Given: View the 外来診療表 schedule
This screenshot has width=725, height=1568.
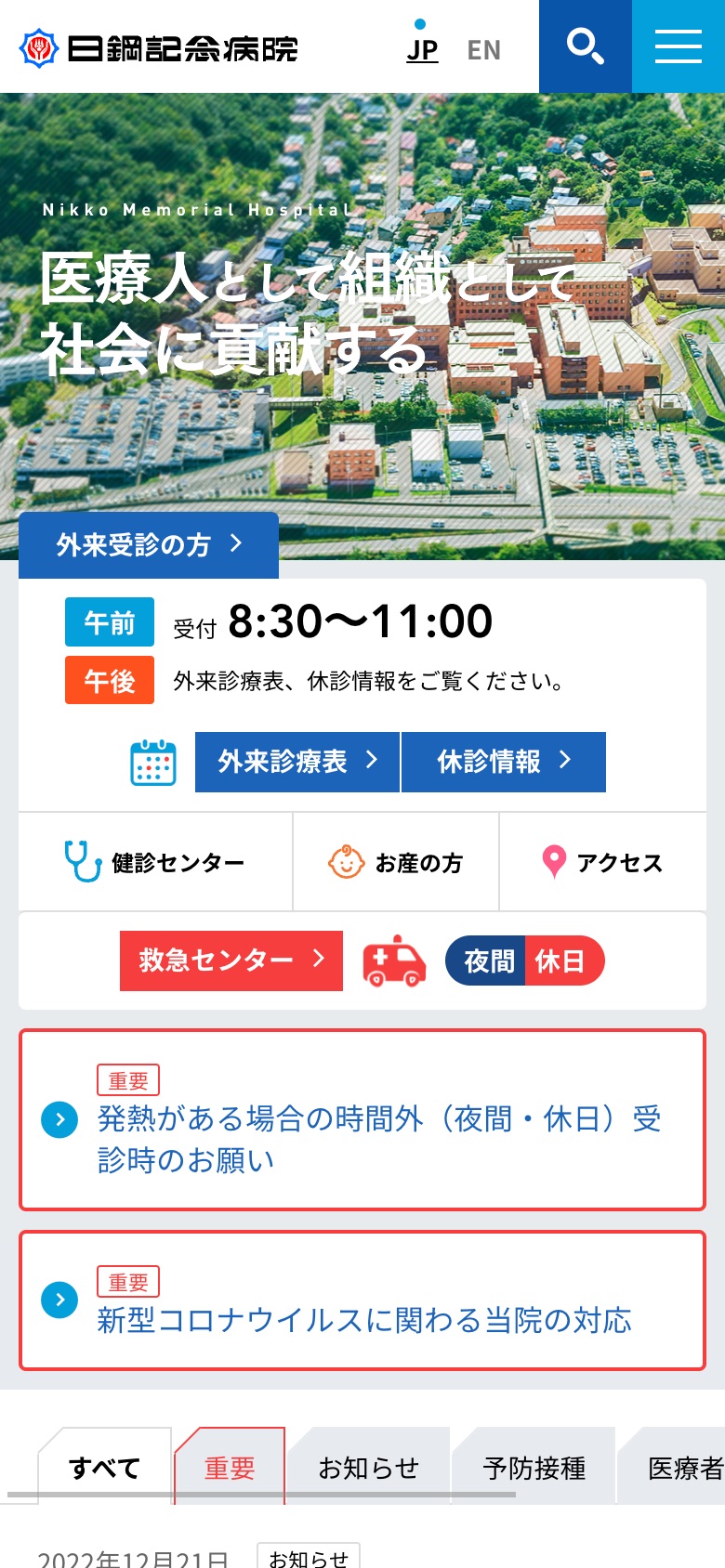Looking at the screenshot, I should pyautogui.click(x=297, y=762).
